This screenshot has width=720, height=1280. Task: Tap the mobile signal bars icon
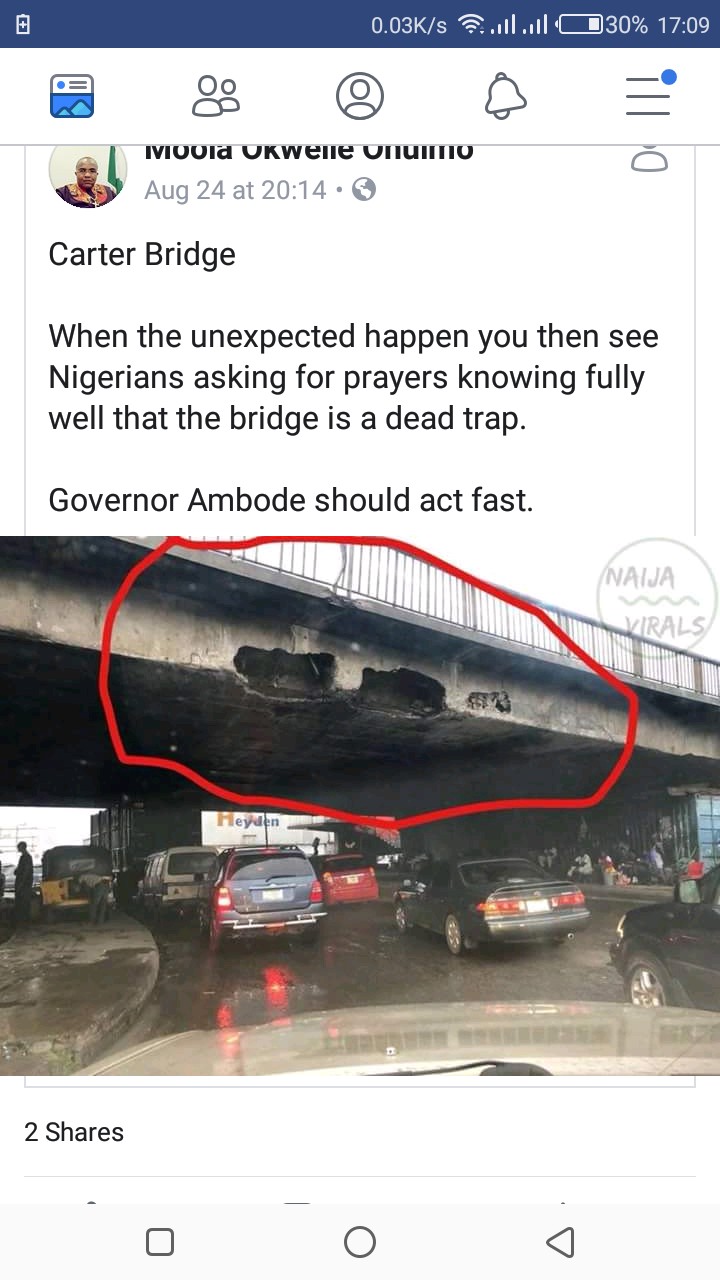[516, 23]
